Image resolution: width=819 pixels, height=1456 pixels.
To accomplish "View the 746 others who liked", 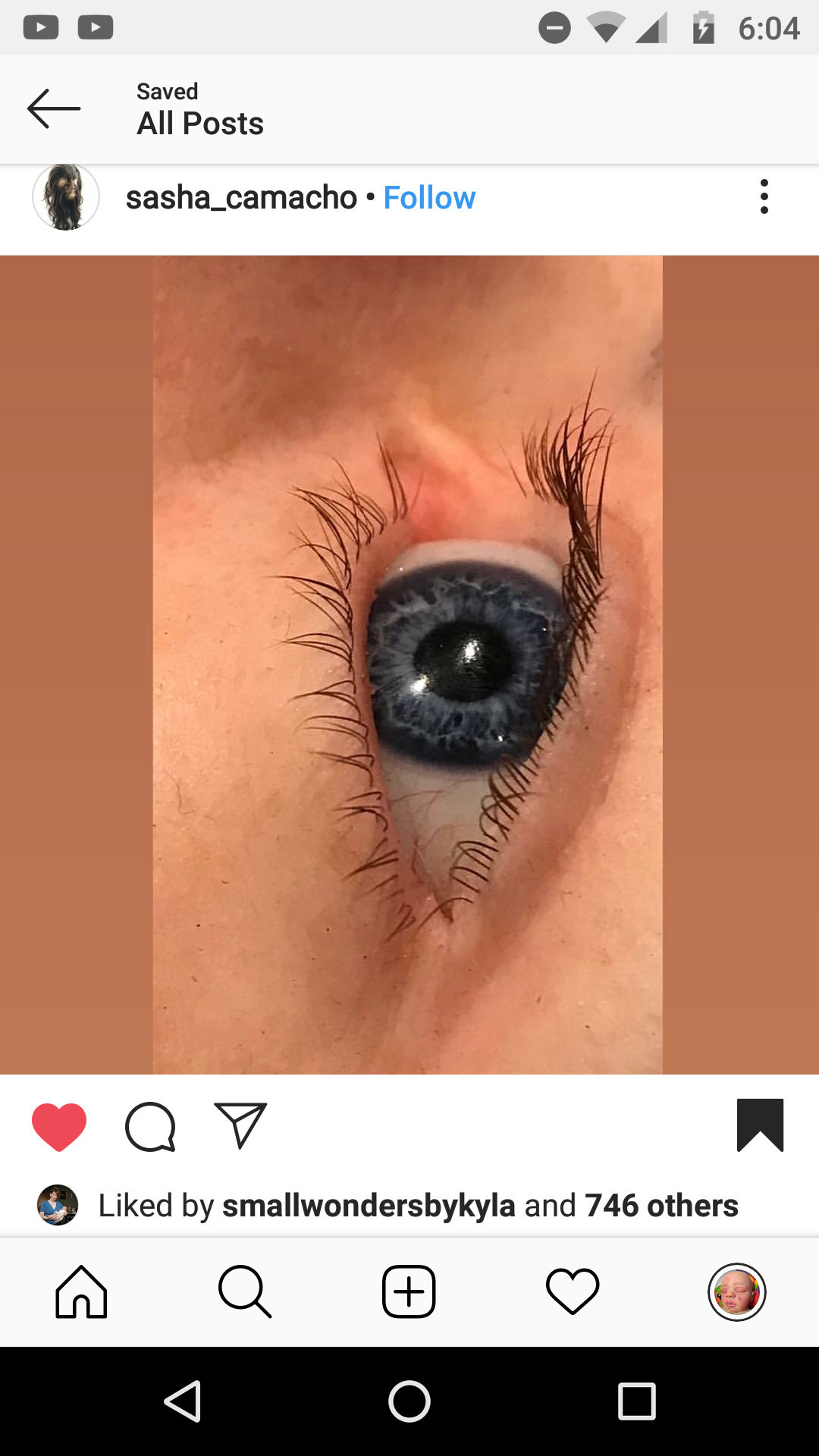I will pyautogui.click(x=661, y=1206).
